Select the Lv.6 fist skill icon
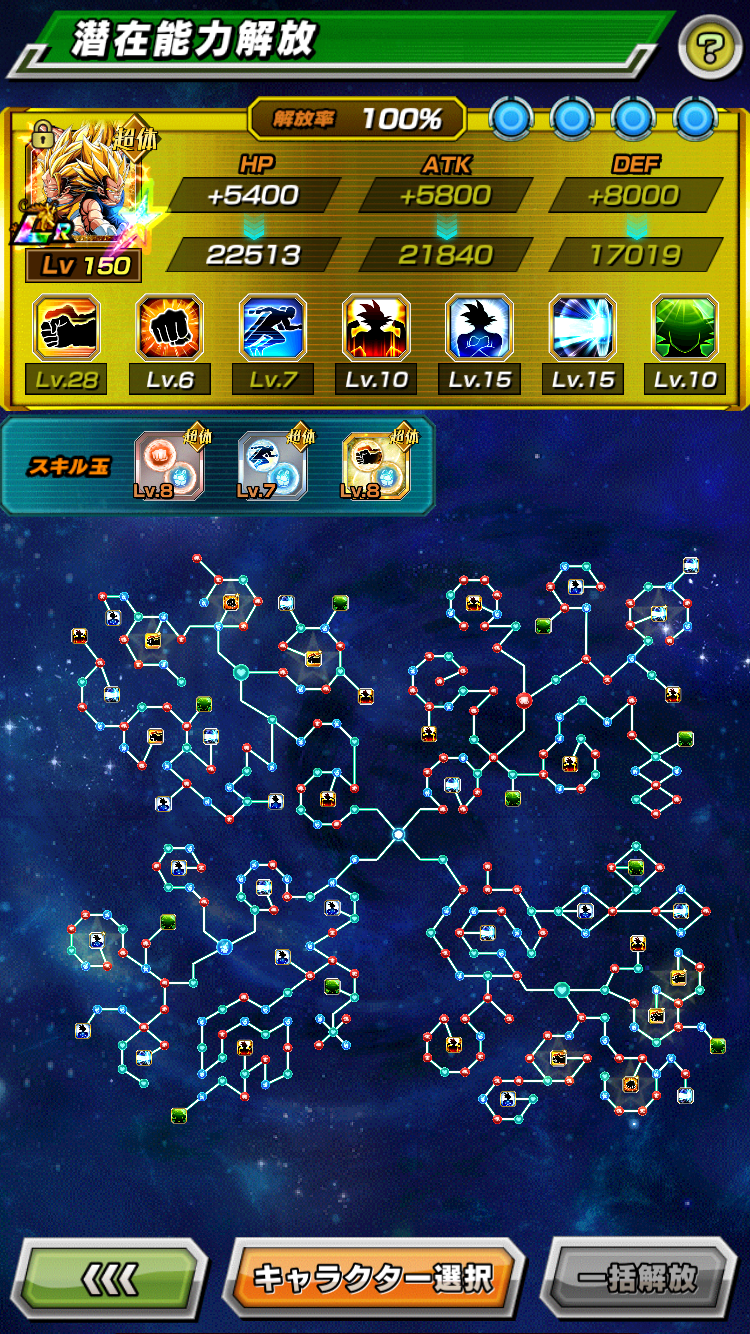The height and width of the screenshot is (1334, 750). click(x=169, y=328)
